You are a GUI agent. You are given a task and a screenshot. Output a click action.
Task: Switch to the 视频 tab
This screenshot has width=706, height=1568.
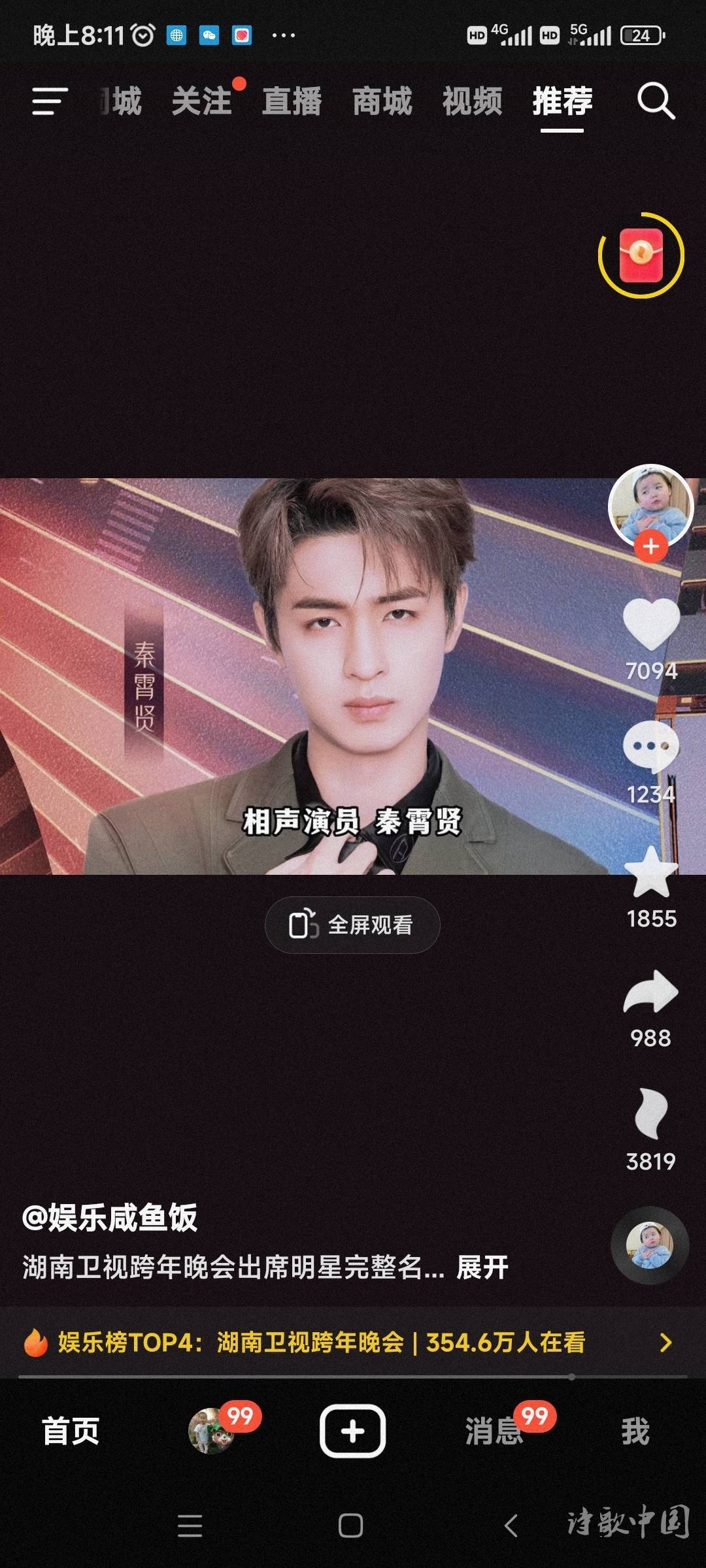click(473, 101)
